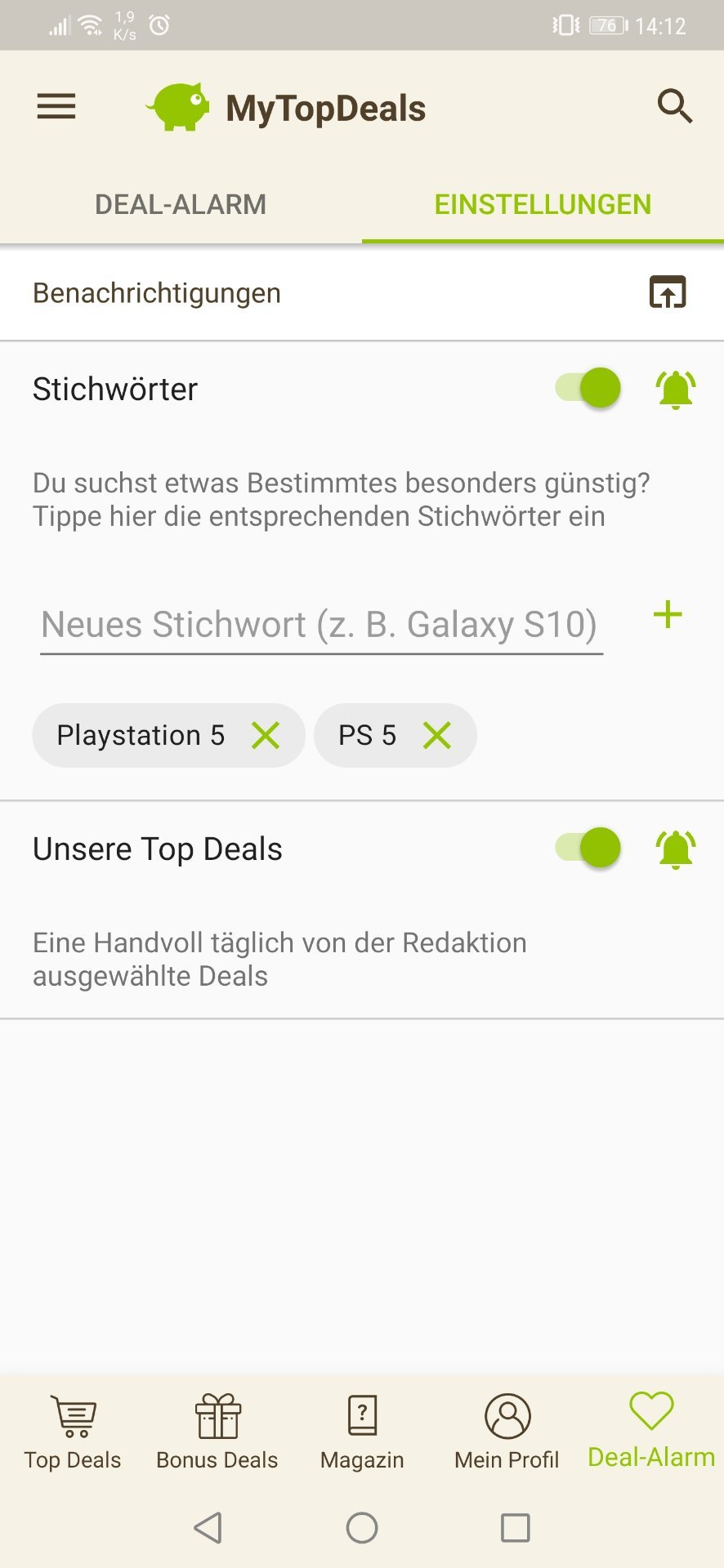This screenshot has height=1568, width=724.
Task: Turn off the Unsere Top Deals switch
Action: 588,848
